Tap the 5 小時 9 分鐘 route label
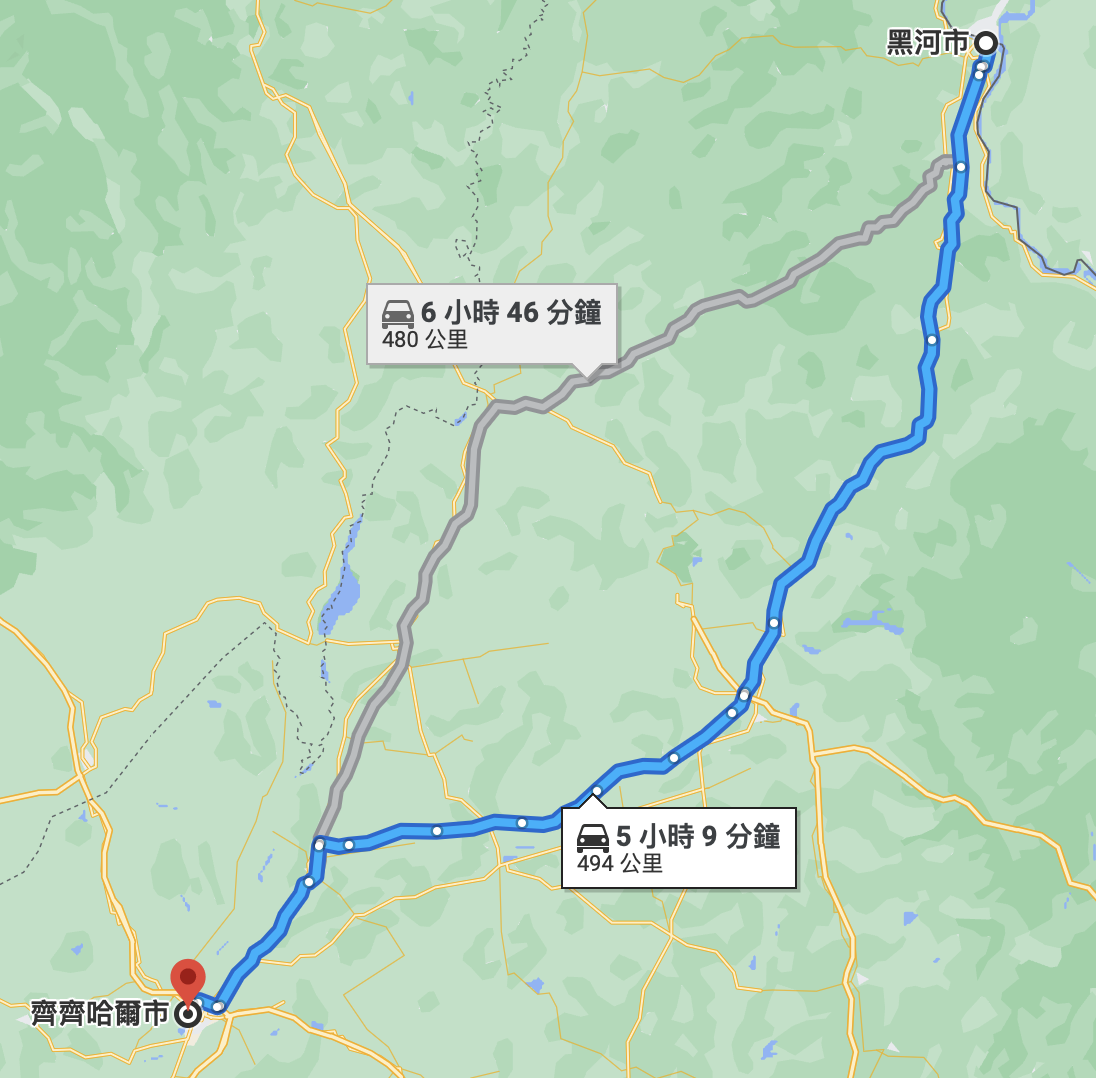Screen dimensions: 1096x1078 coord(678,847)
